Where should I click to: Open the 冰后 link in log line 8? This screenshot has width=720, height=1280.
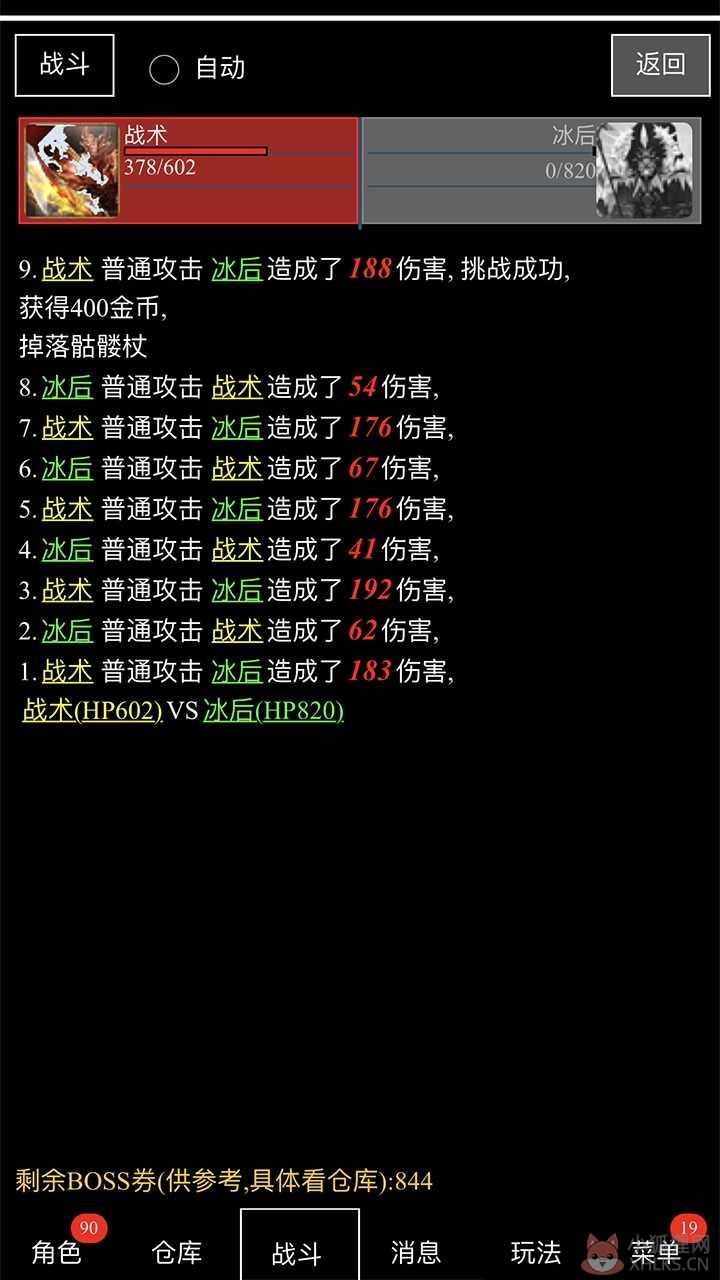[x=67, y=387]
